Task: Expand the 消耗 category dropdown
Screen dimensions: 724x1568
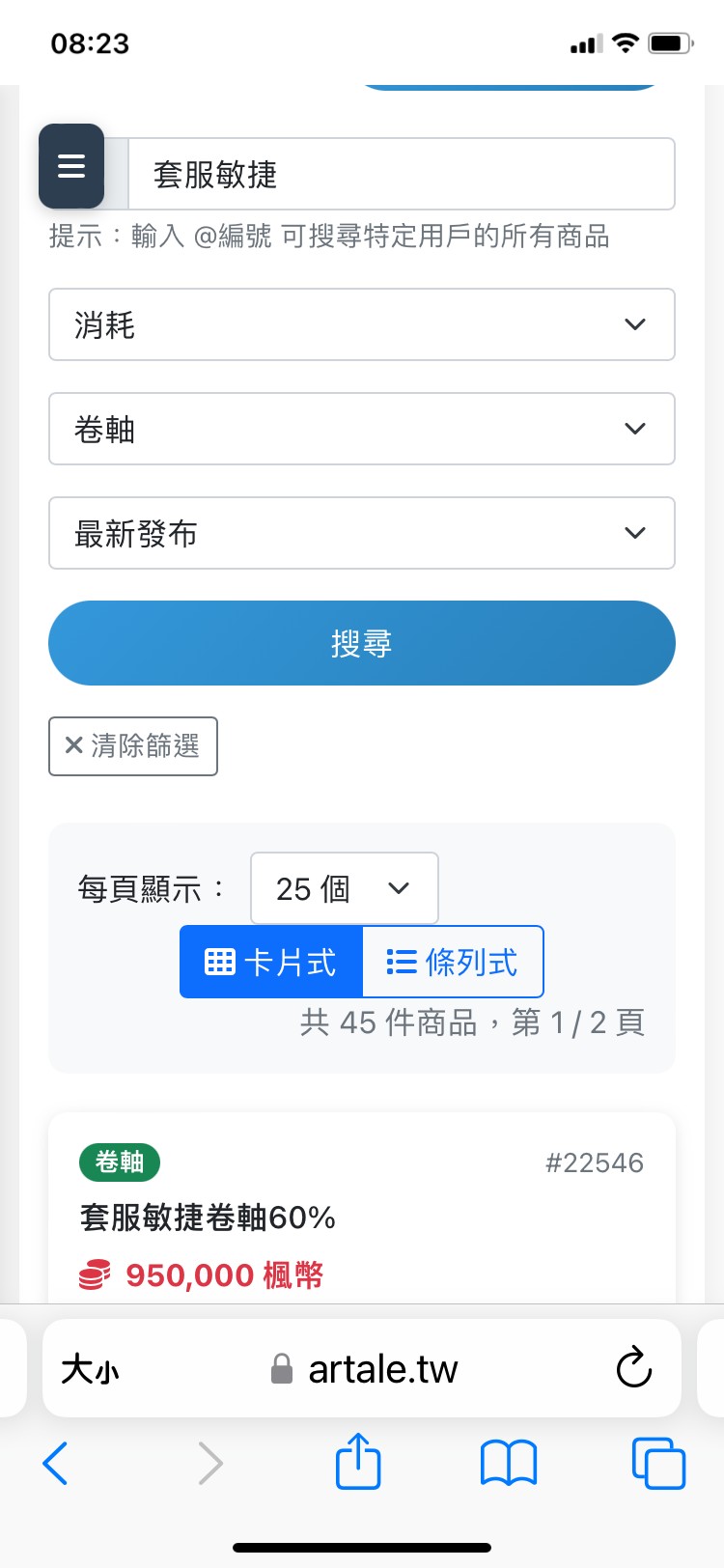Action: (362, 324)
